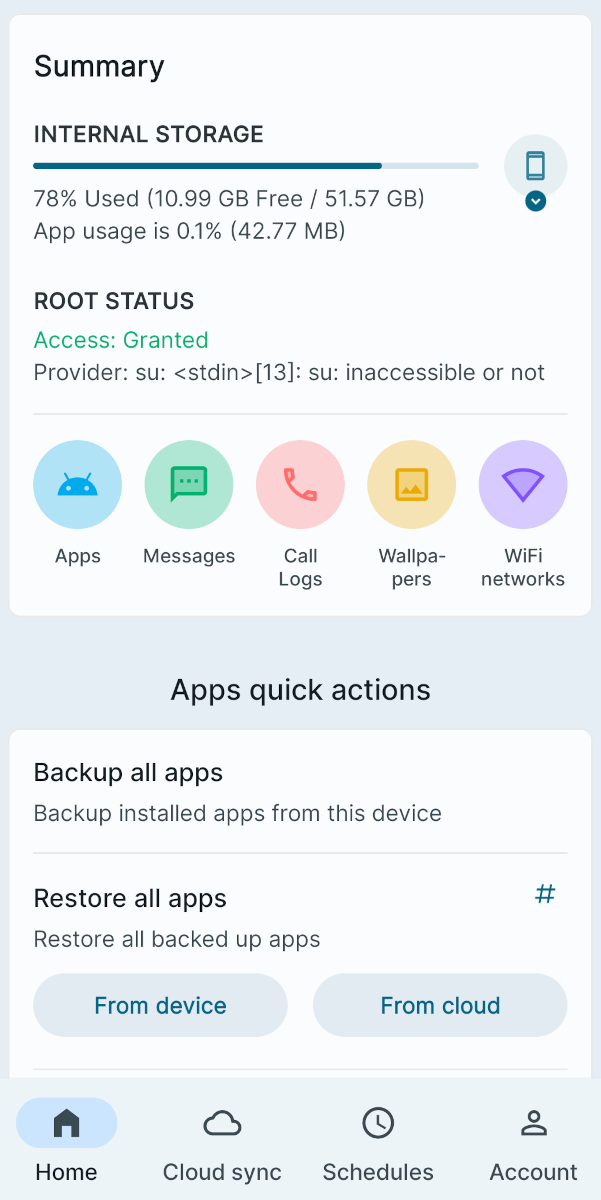Switch to the Cloud sync tab
The image size is (601, 1200).
point(222,1144)
